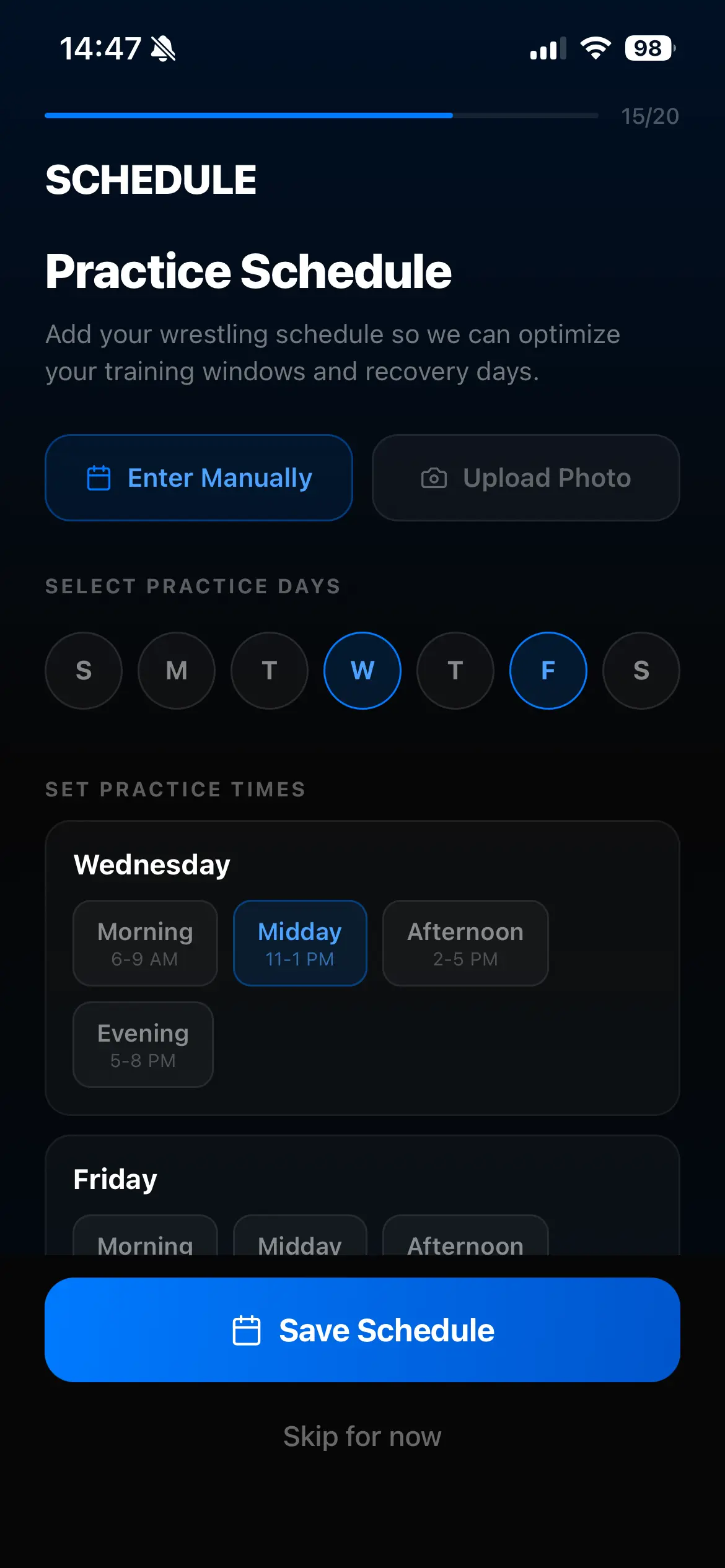Add Tuesday to practice days
Screen dimensions: 725x1568
click(270, 670)
